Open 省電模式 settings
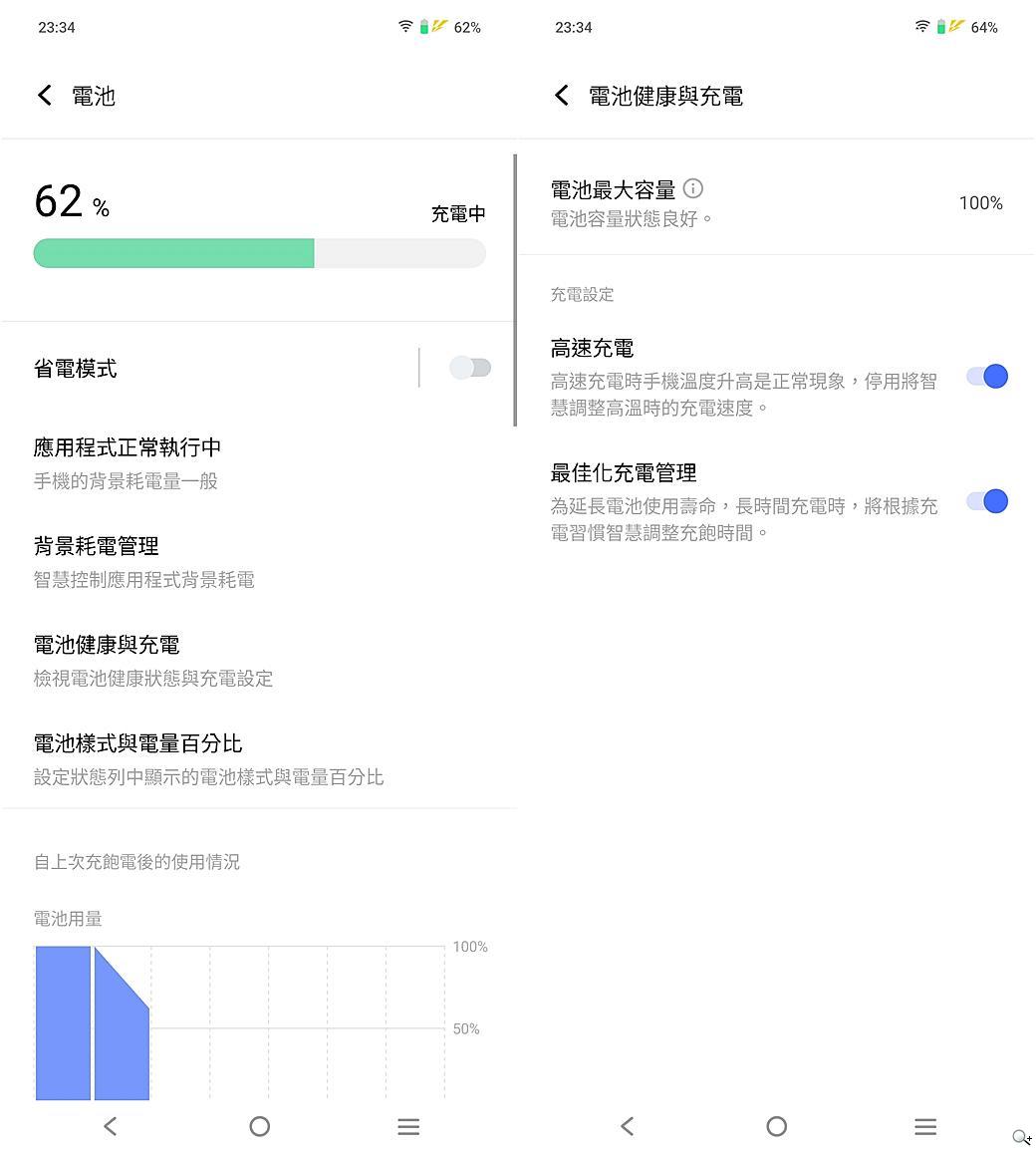Viewport: 1036px width, 1151px height. pos(199,369)
